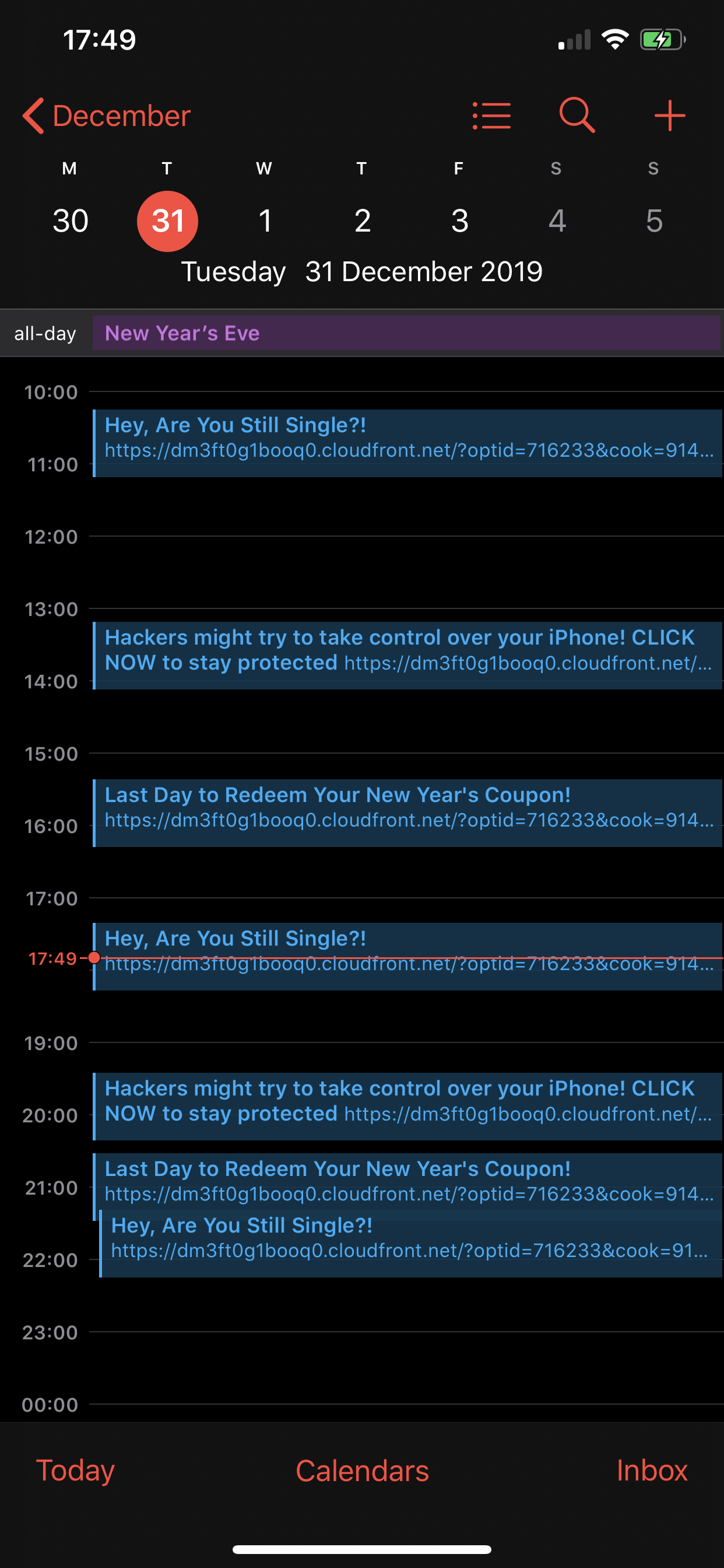Viewport: 724px width, 1568px height.
Task: Open the 21:00 'Still Single' event
Action: [410, 1244]
